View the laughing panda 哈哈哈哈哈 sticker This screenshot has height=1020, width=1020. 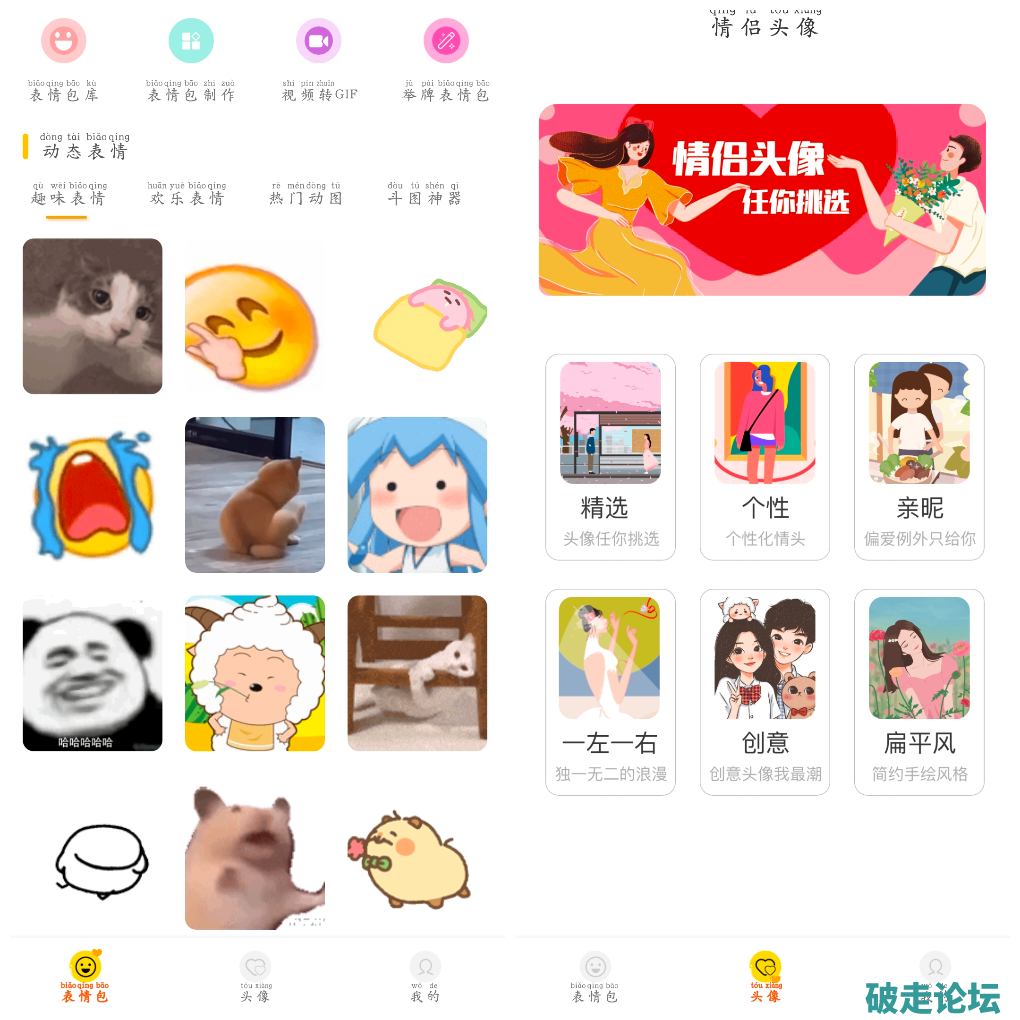[92, 673]
